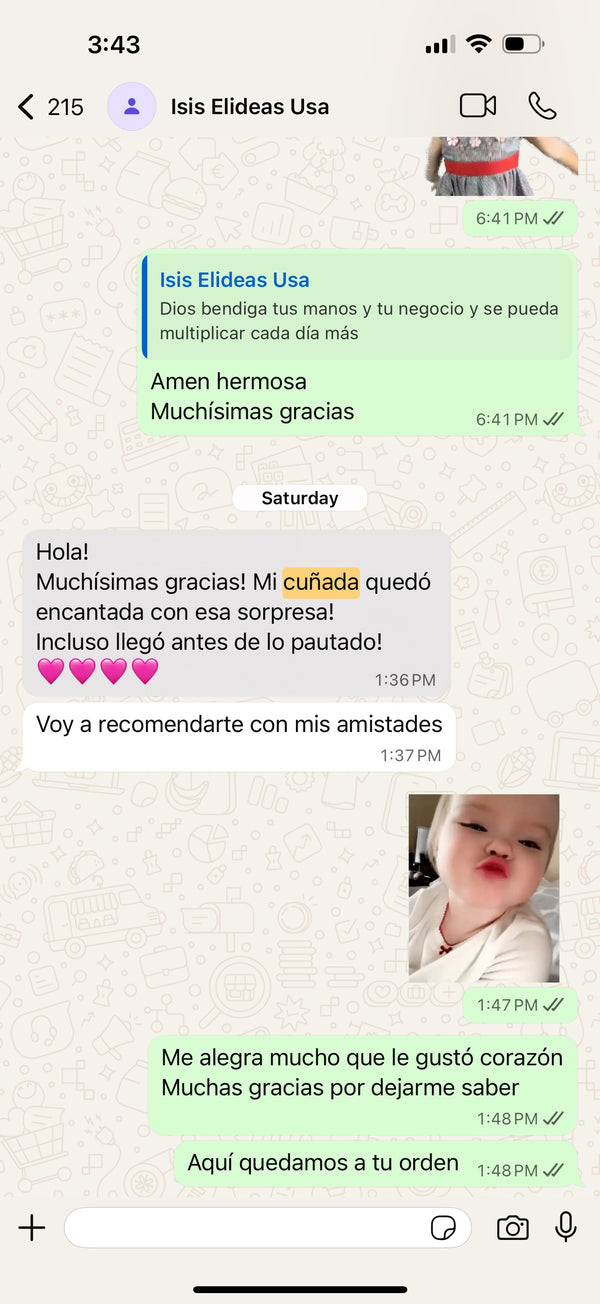Screen dimensions: 600x1304
Task: Record a voice message with the microphone
Action: [x=566, y=1227]
